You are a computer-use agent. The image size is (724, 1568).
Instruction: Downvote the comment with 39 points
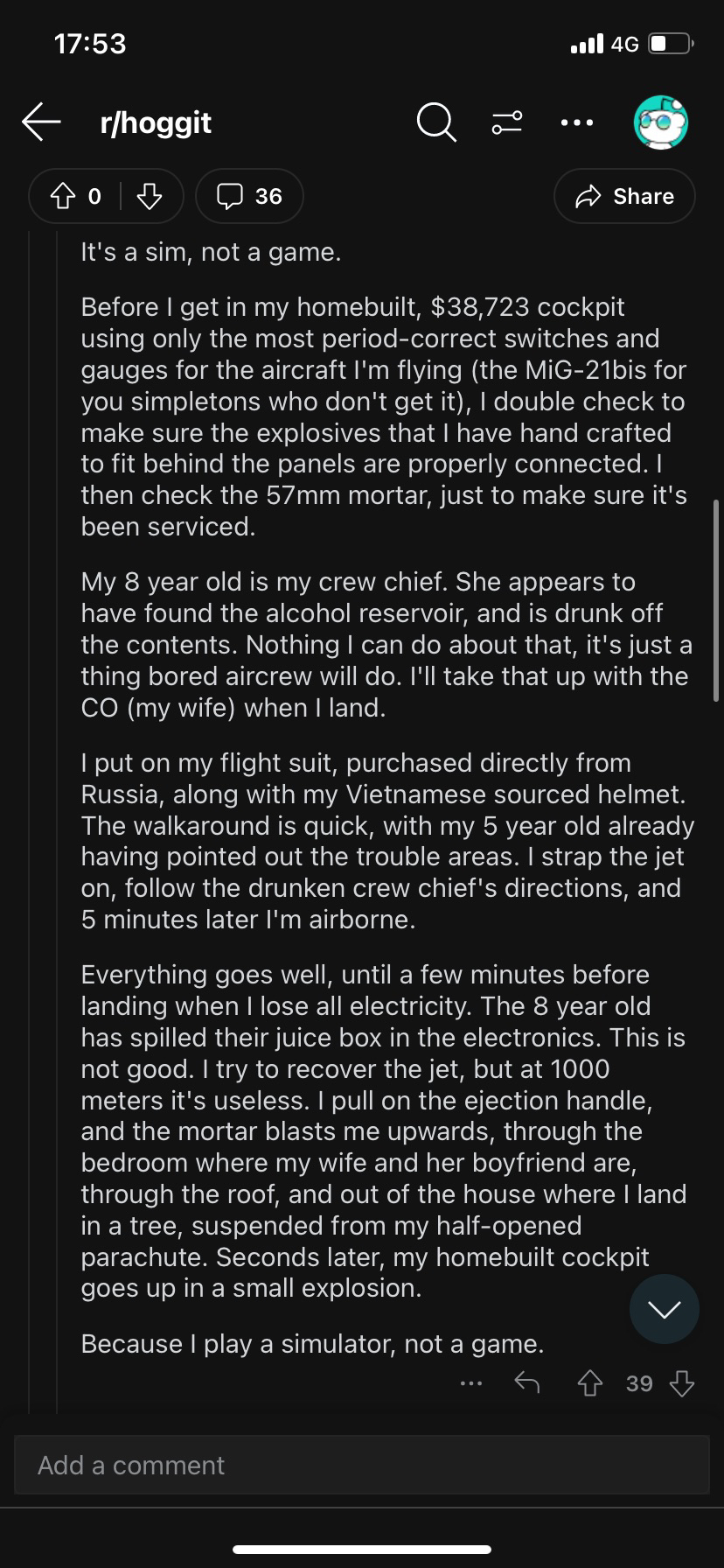[681, 1383]
